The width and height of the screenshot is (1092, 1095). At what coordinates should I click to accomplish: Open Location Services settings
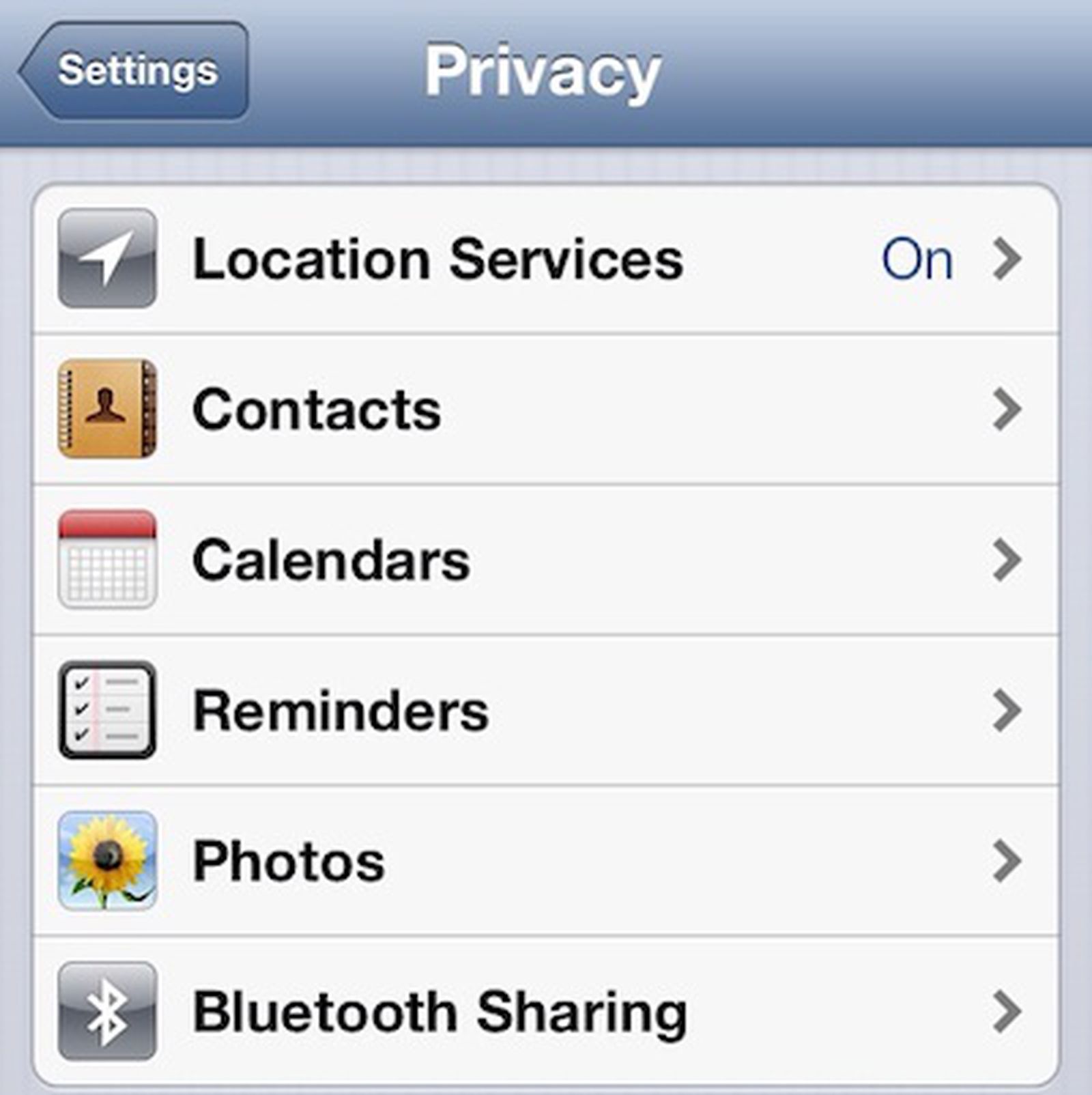tap(545, 259)
